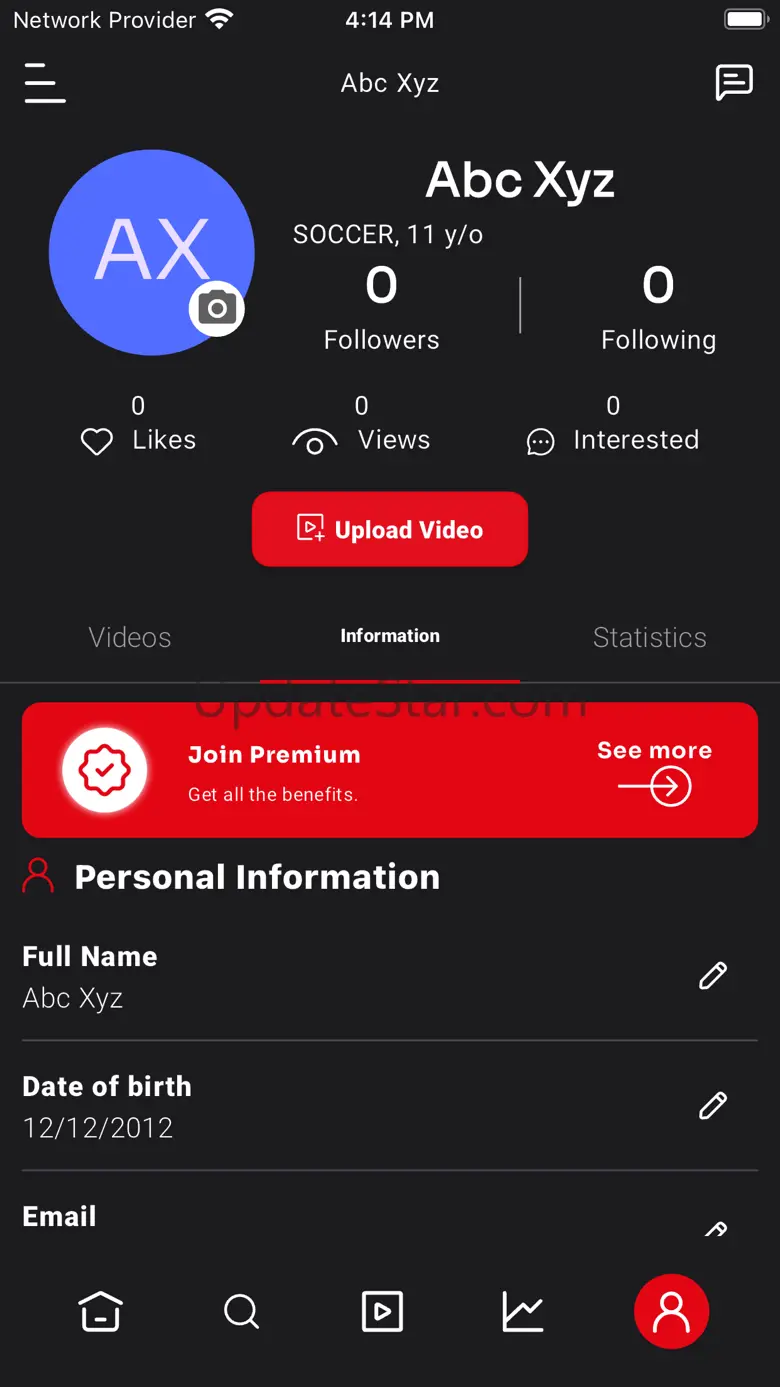Open the side menu drawer
This screenshot has width=780, height=1387.
coord(45,83)
